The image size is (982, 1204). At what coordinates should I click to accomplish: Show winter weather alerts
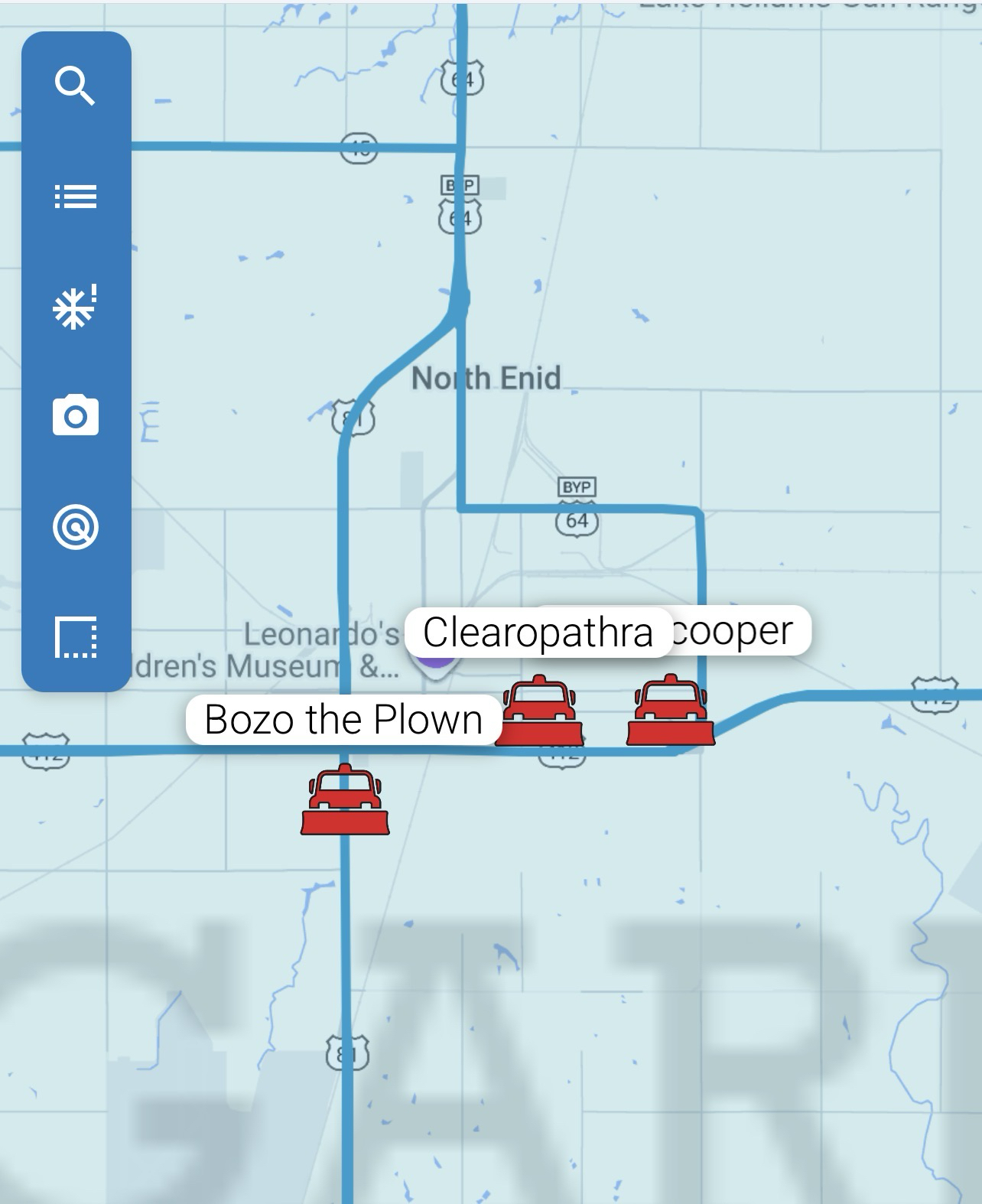coord(75,307)
